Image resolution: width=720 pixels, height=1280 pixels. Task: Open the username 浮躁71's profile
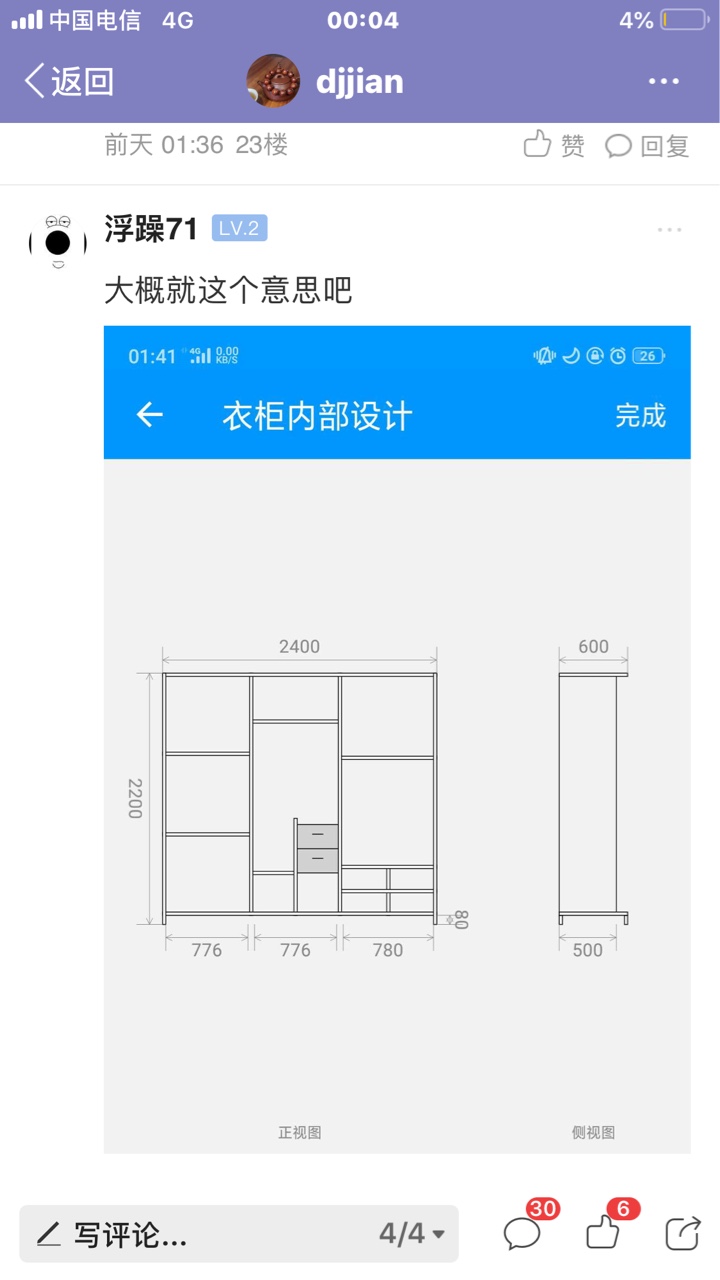pyautogui.click(x=151, y=229)
